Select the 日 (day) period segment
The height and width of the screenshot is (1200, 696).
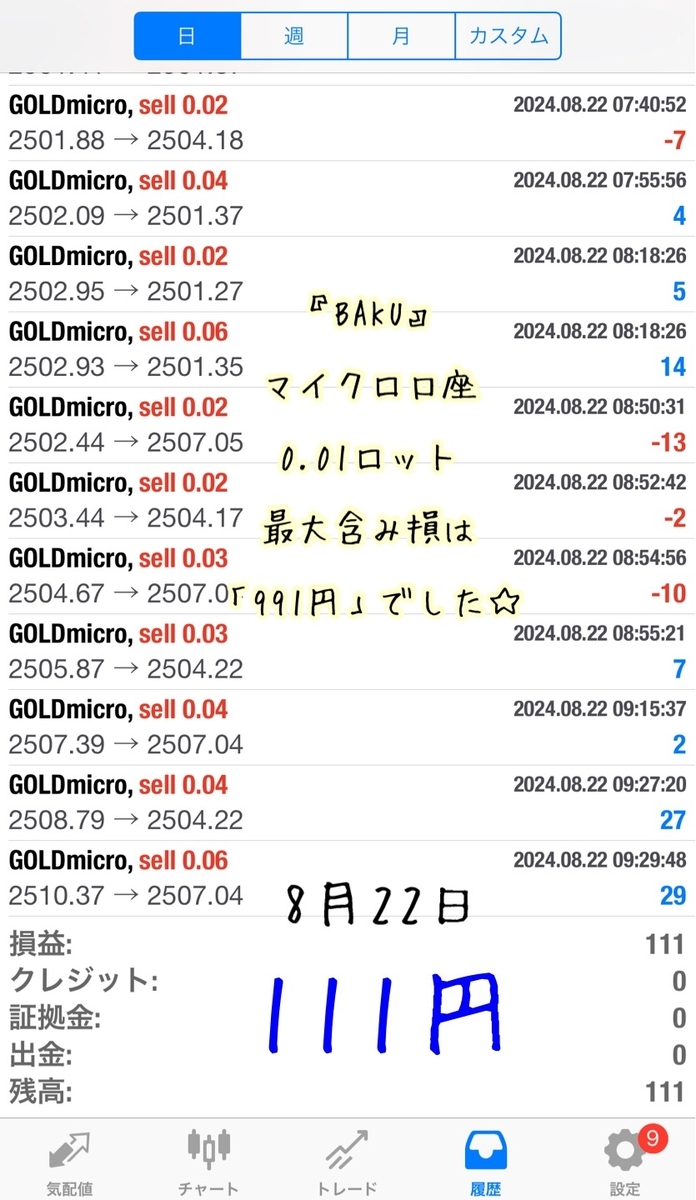[x=187, y=37]
